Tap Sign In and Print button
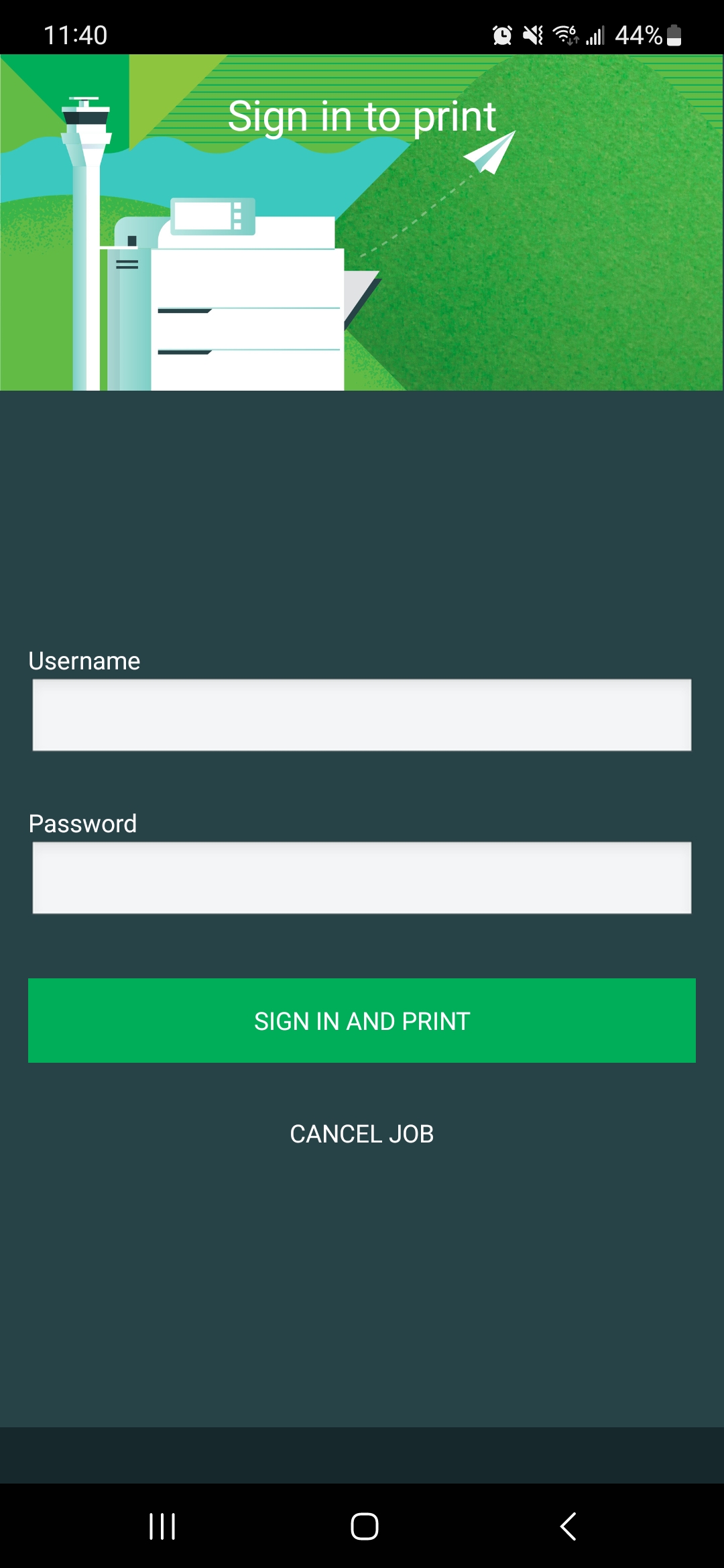 pyautogui.click(x=362, y=1021)
